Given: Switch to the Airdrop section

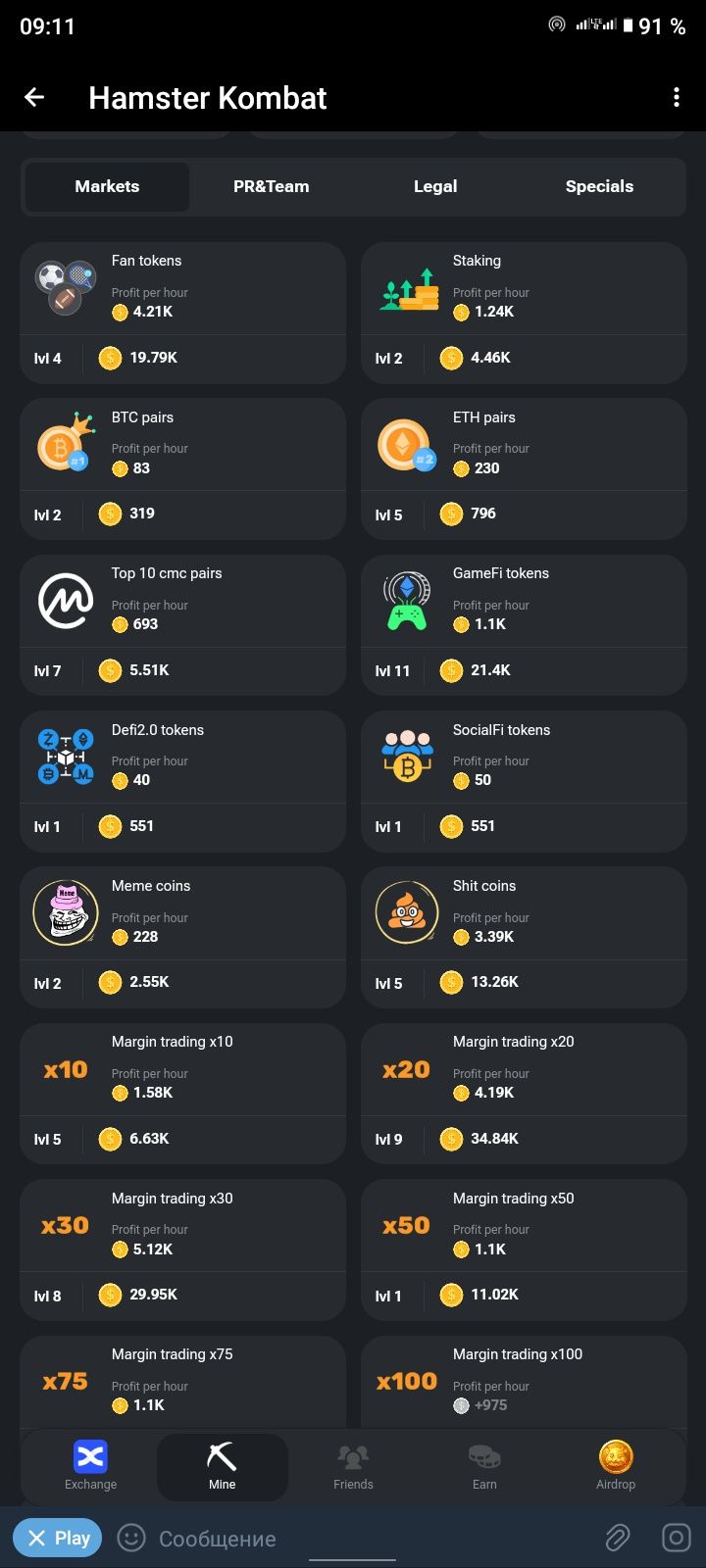Looking at the screenshot, I should (x=616, y=1466).
